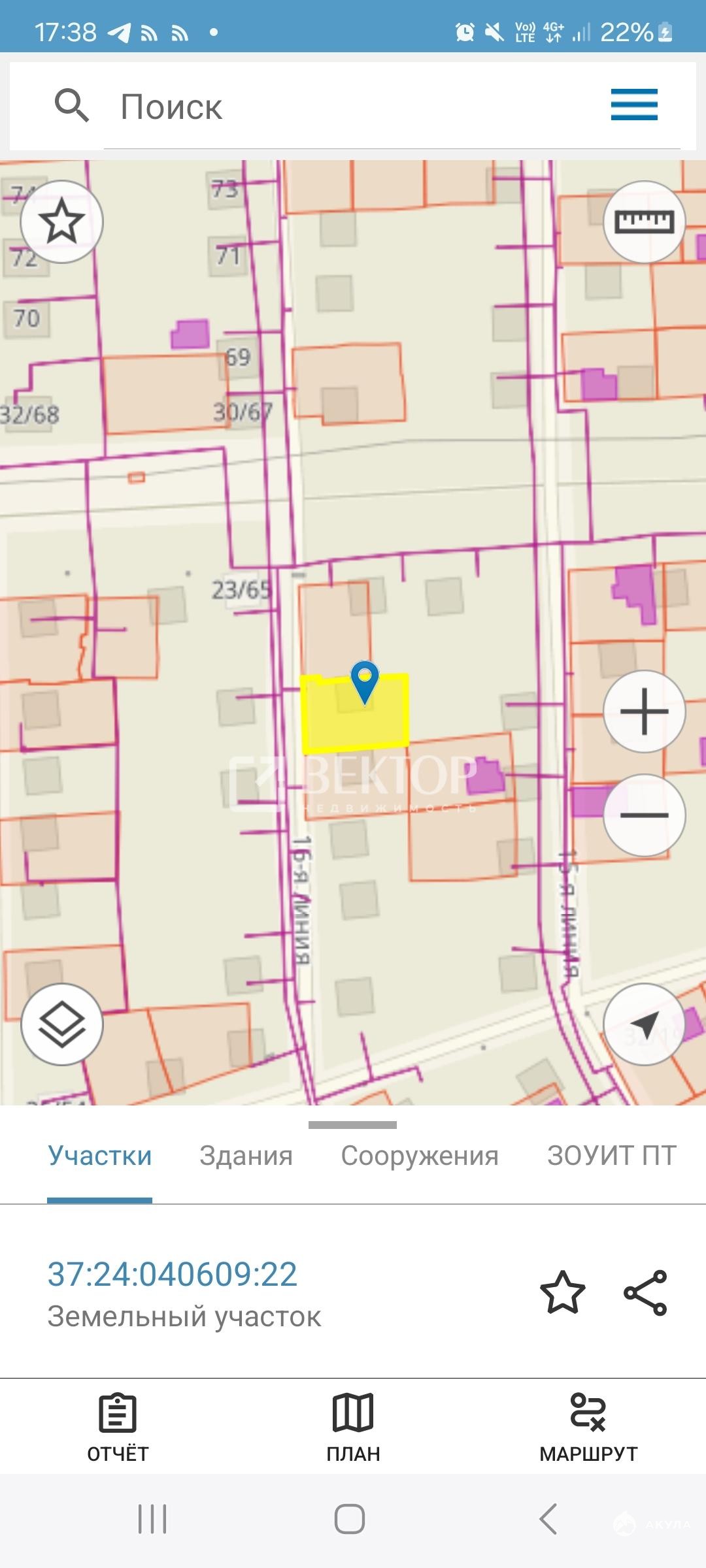Select the Участки tab
Screen dimensions: 706x1568
(99, 1156)
